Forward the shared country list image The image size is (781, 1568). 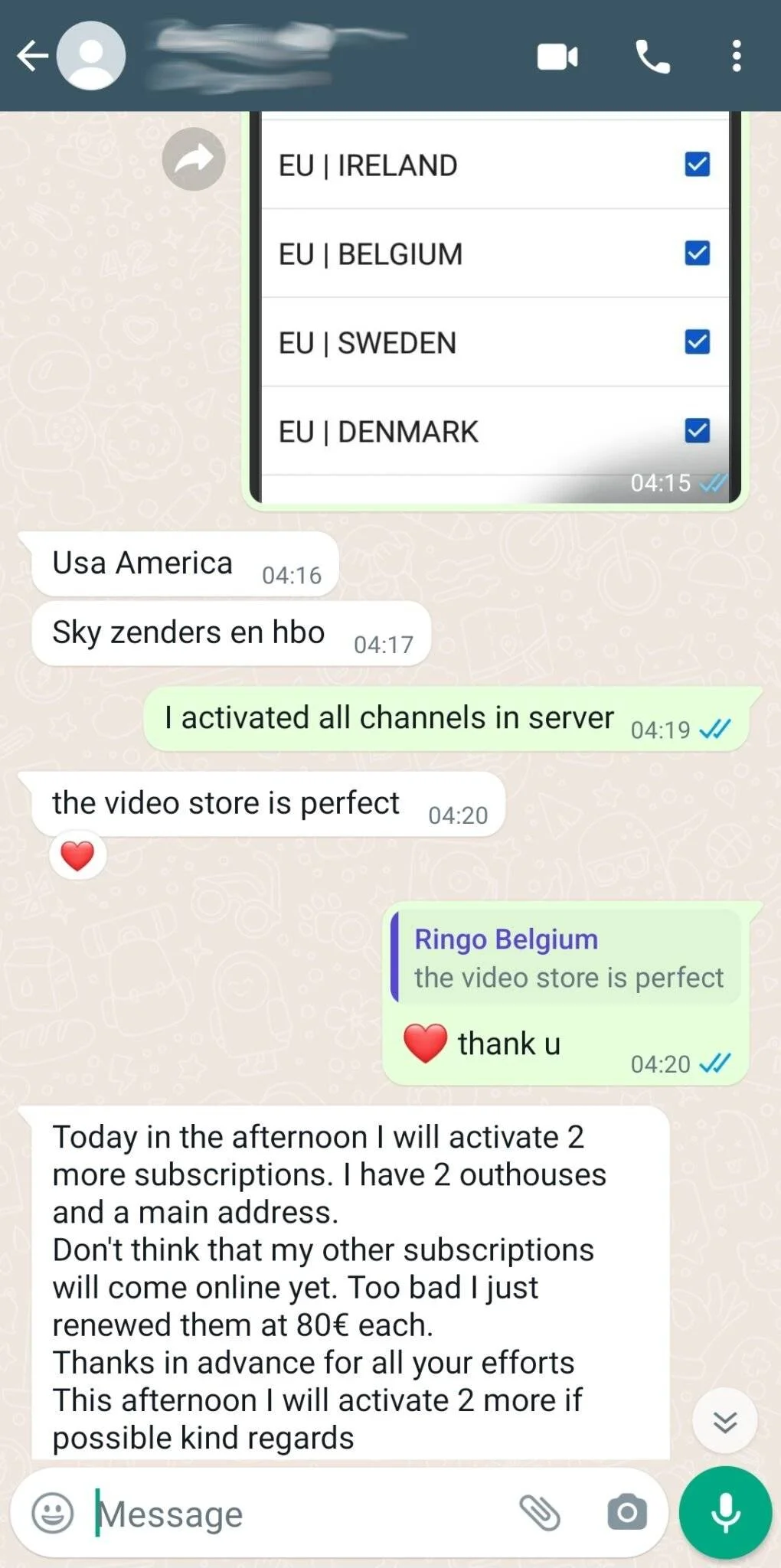(x=194, y=159)
